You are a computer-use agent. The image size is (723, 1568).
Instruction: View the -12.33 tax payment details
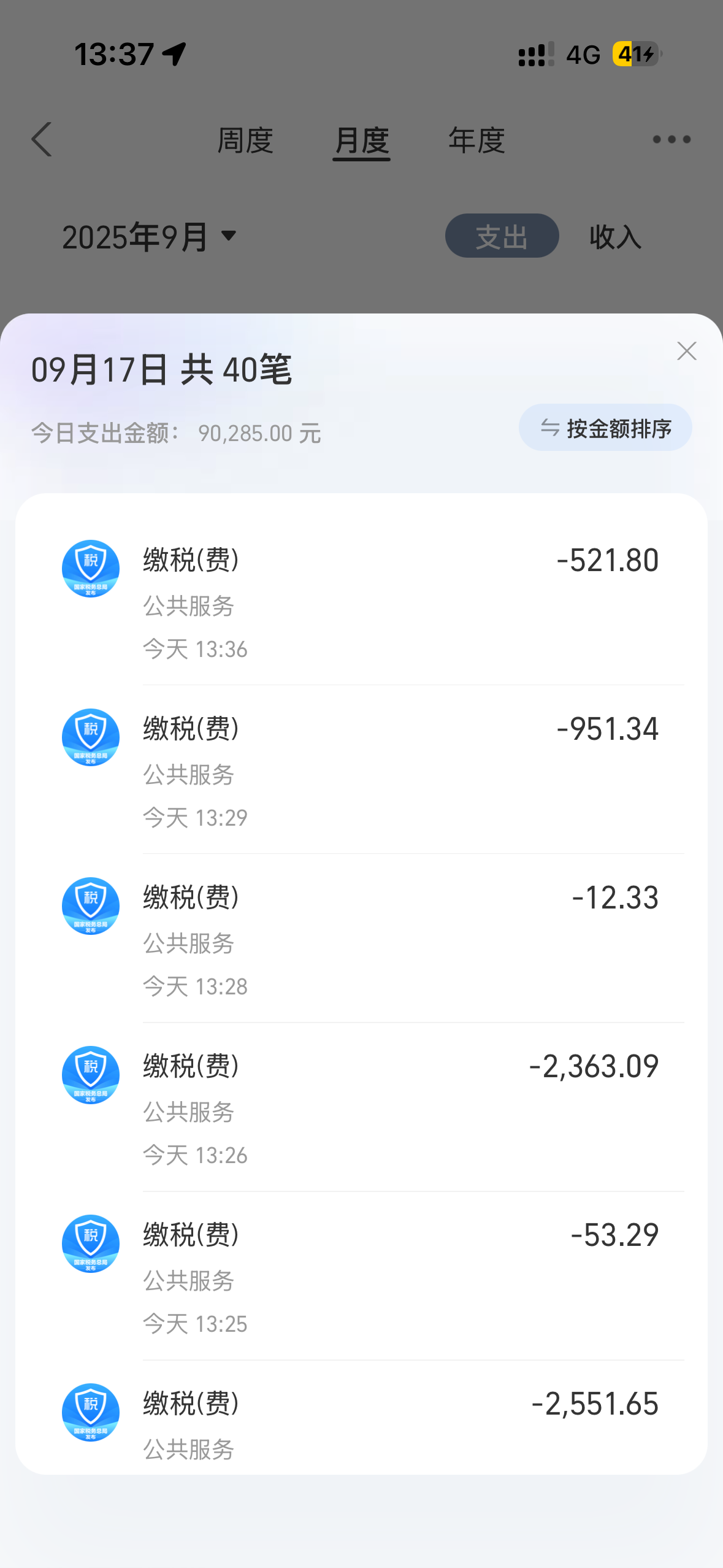tap(361, 938)
